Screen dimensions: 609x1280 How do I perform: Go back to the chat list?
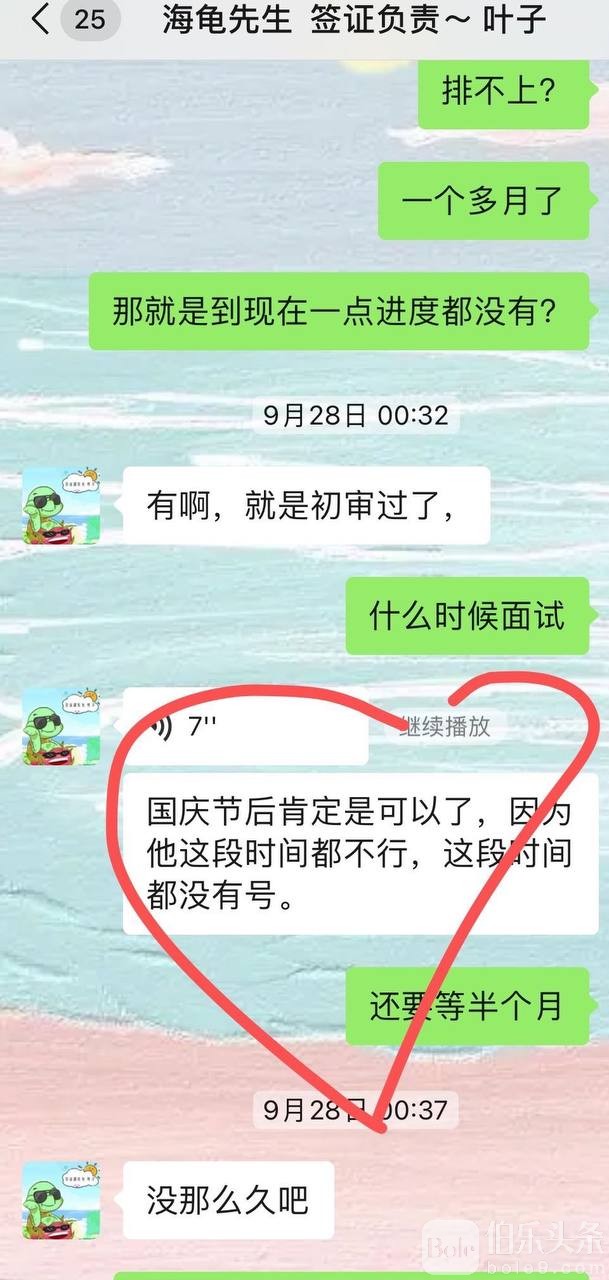[x=40, y=20]
